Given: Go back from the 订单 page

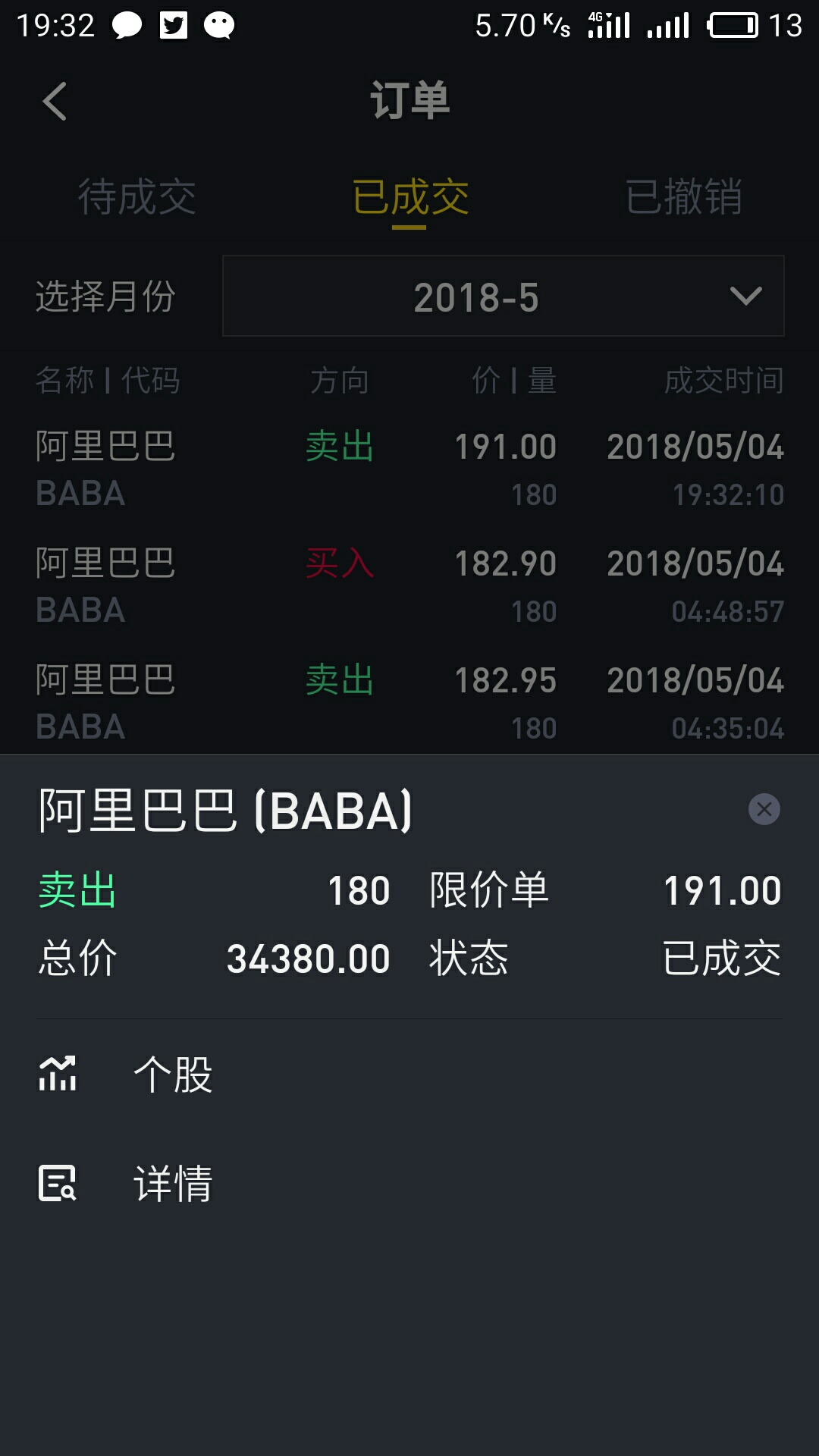Looking at the screenshot, I should [x=55, y=101].
